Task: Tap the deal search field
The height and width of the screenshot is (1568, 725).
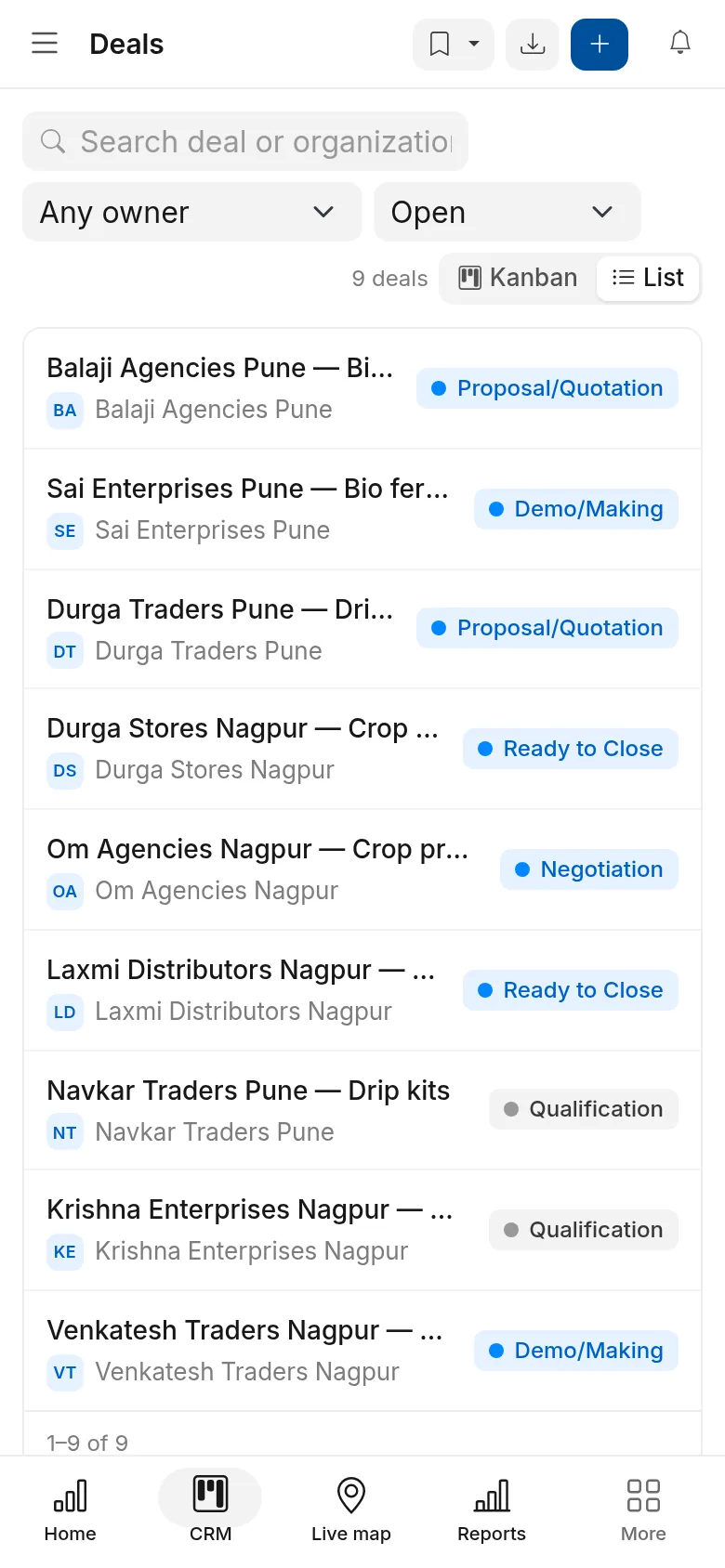Action: tap(245, 141)
